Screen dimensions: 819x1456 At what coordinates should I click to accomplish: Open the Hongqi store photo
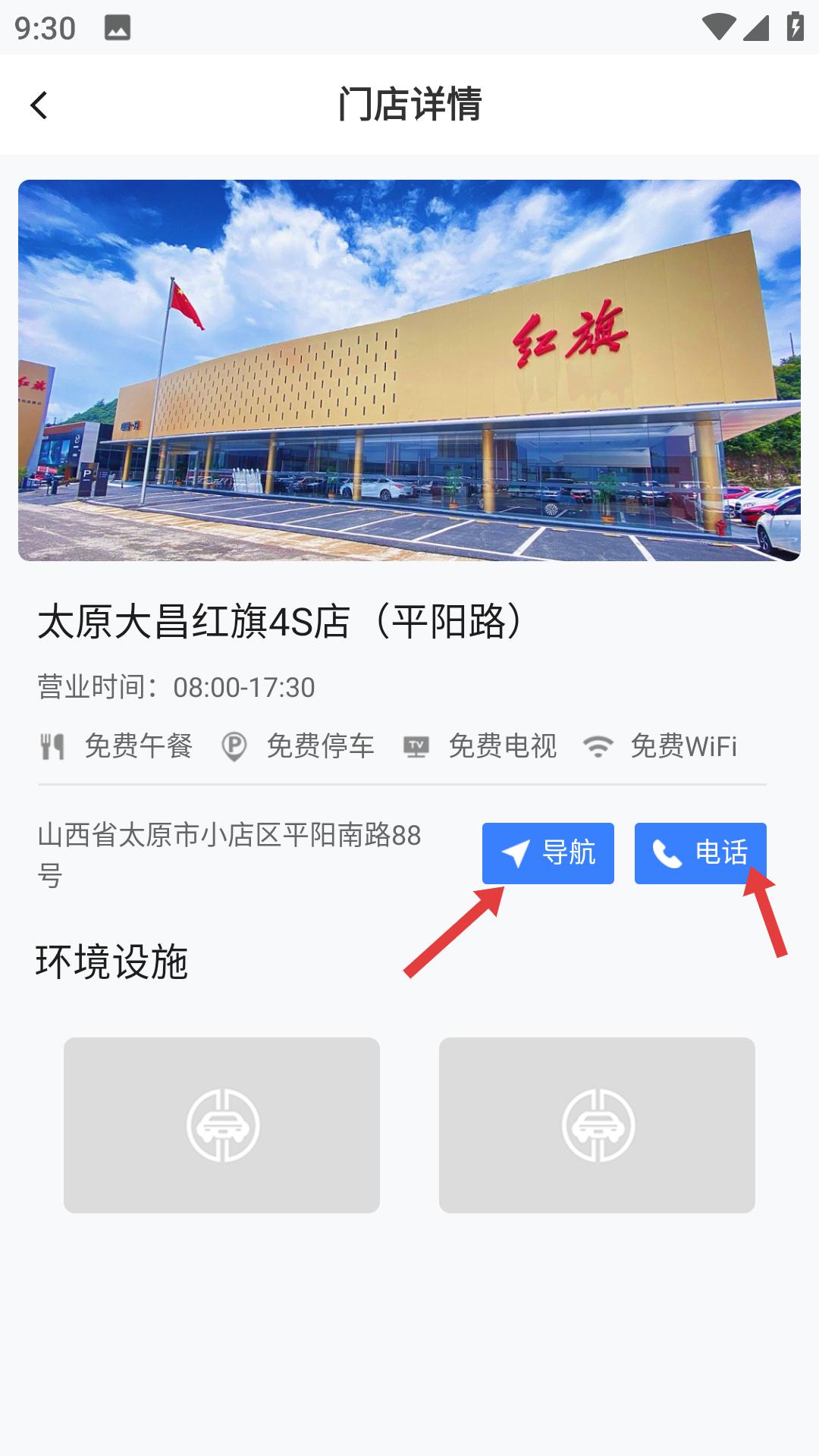pyautogui.click(x=409, y=370)
